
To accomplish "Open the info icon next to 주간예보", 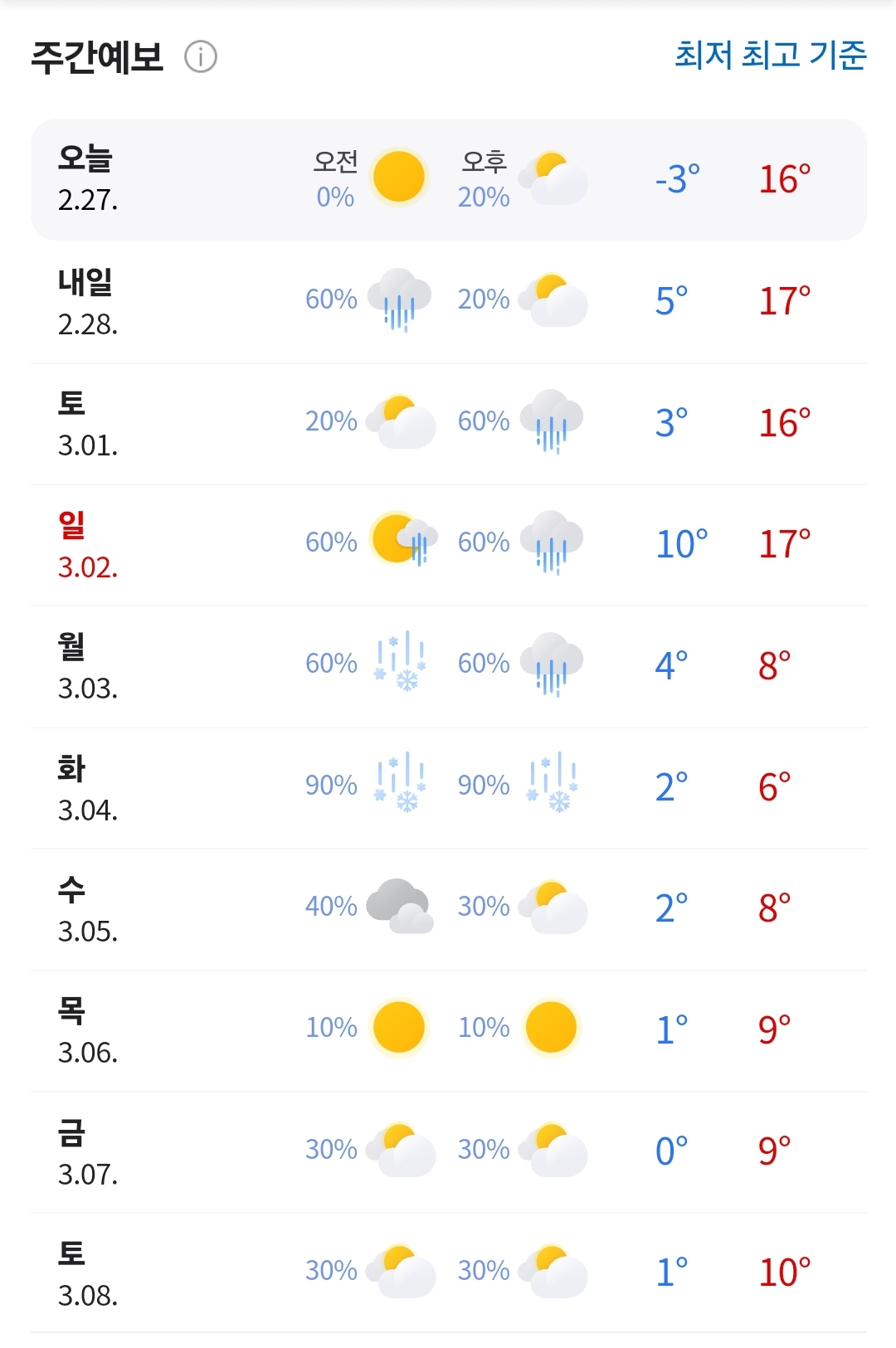I will point(201,57).
